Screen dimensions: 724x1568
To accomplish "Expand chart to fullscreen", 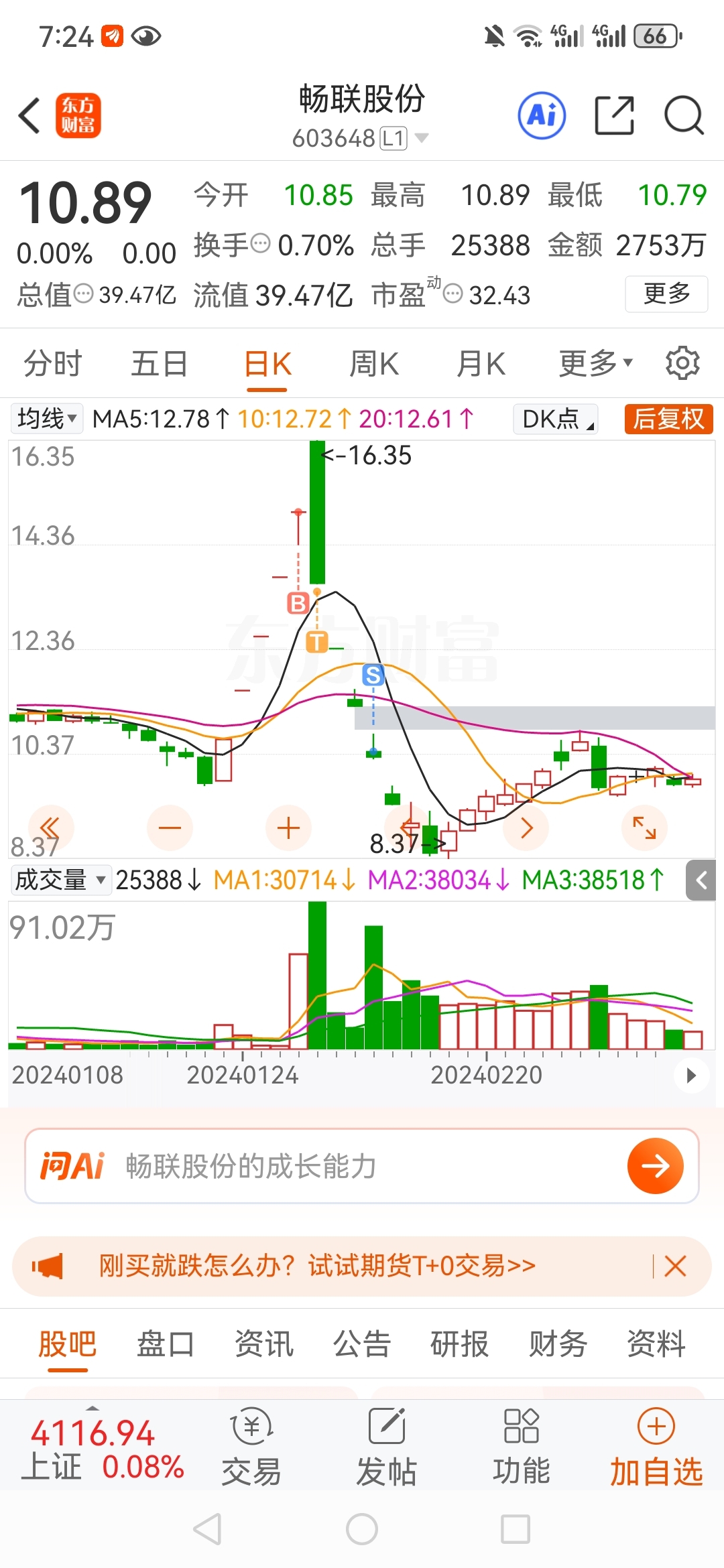I will tap(645, 828).
